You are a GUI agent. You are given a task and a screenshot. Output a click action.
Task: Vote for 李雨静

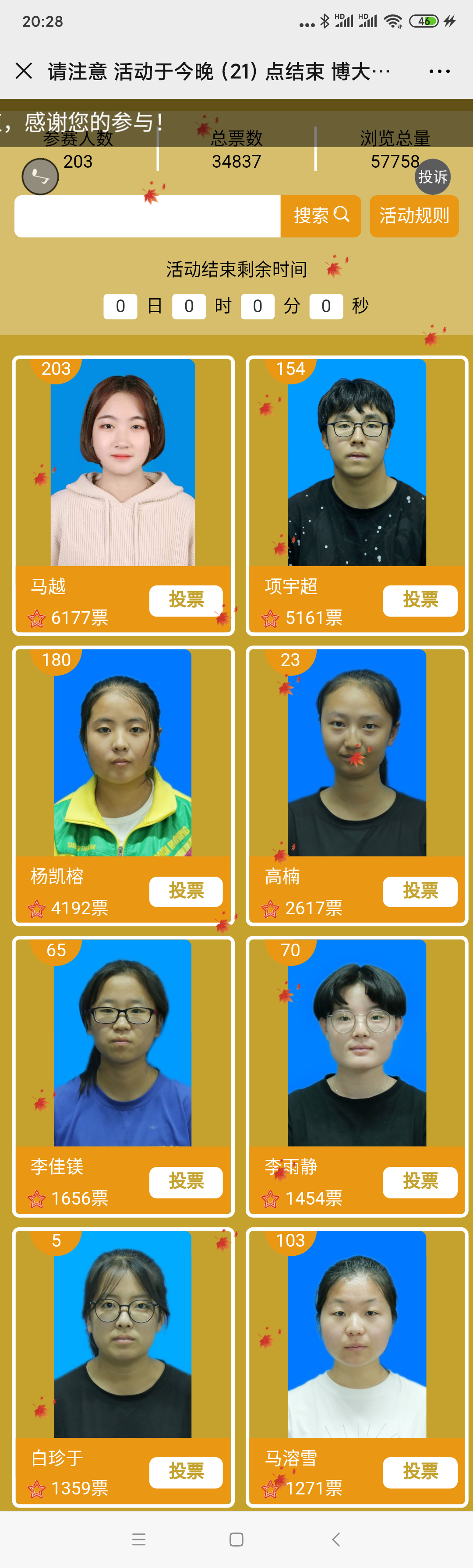coord(420,1181)
